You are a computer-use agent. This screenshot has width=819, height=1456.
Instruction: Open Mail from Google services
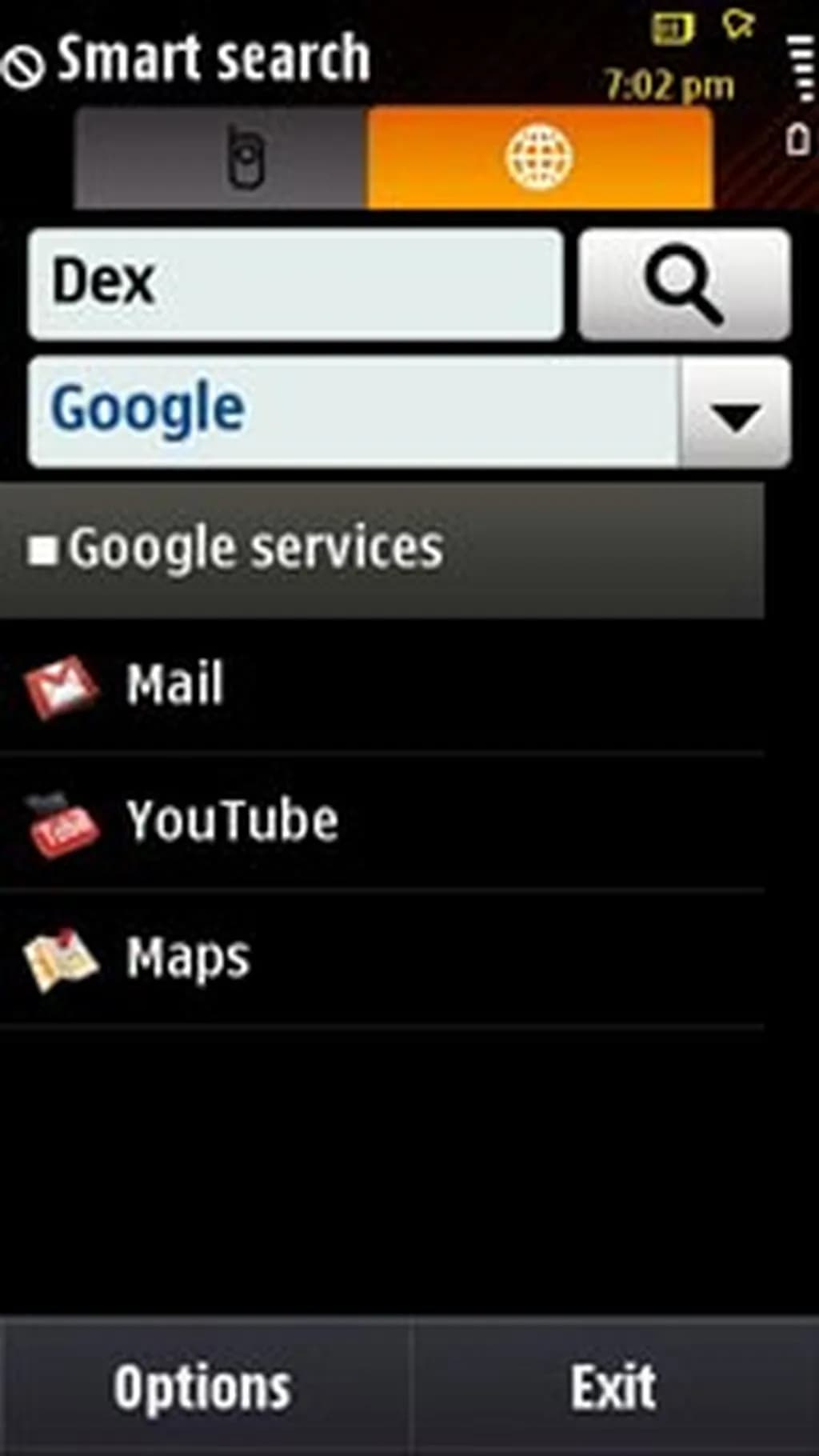point(174,685)
